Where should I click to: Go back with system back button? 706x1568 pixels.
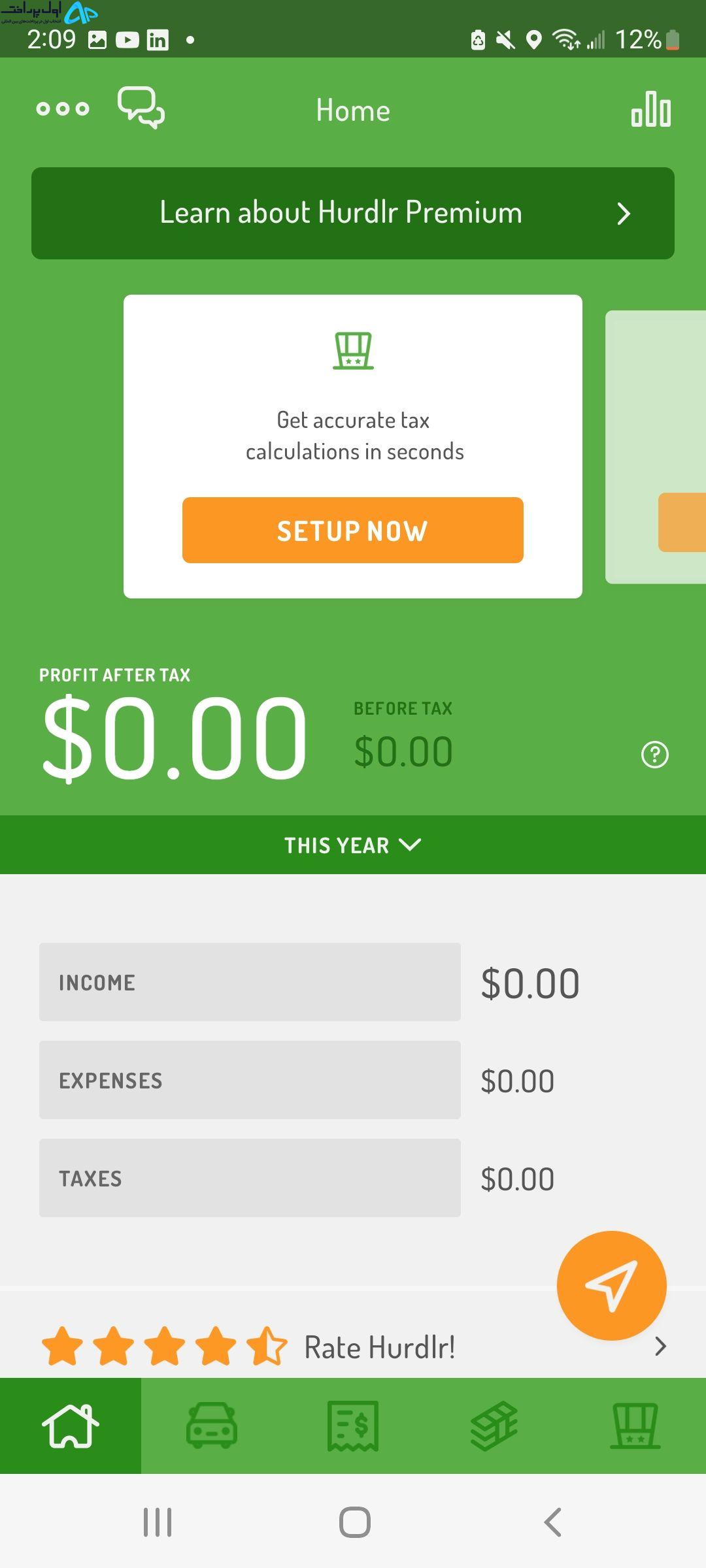tap(553, 1522)
